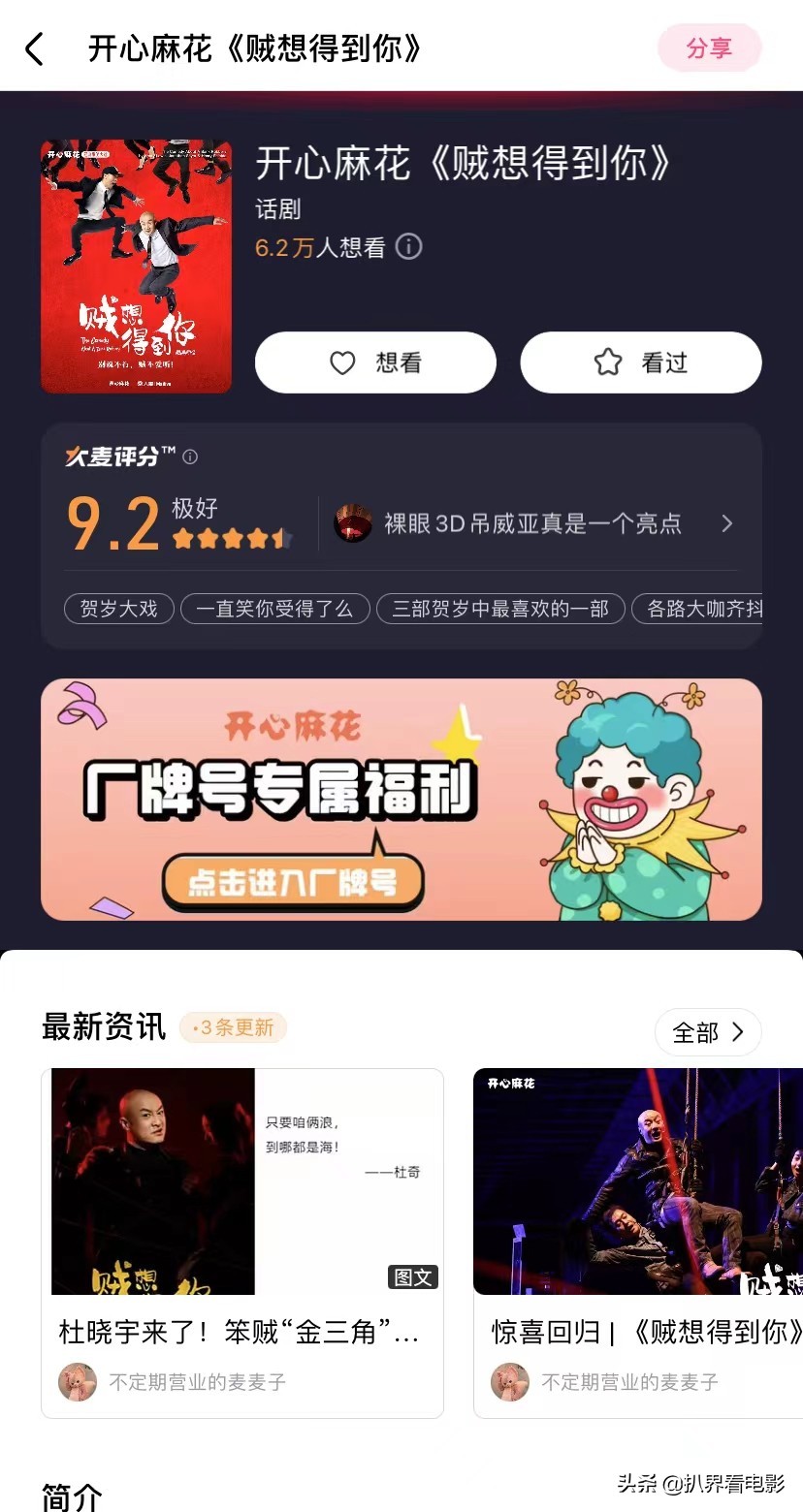Select the 贺岁大戏 tag
Screen dimensions: 803x1512
[x=118, y=609]
